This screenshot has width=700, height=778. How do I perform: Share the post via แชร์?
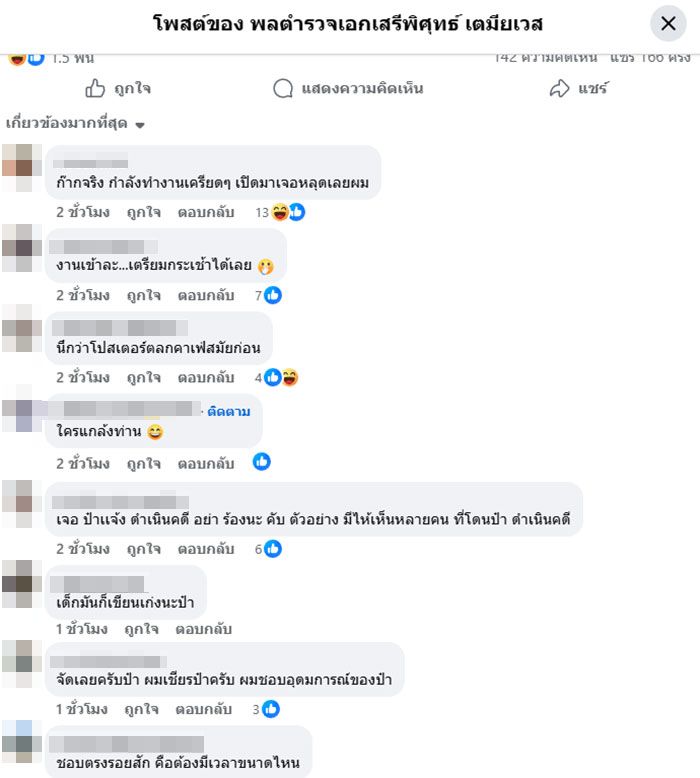[x=578, y=89]
